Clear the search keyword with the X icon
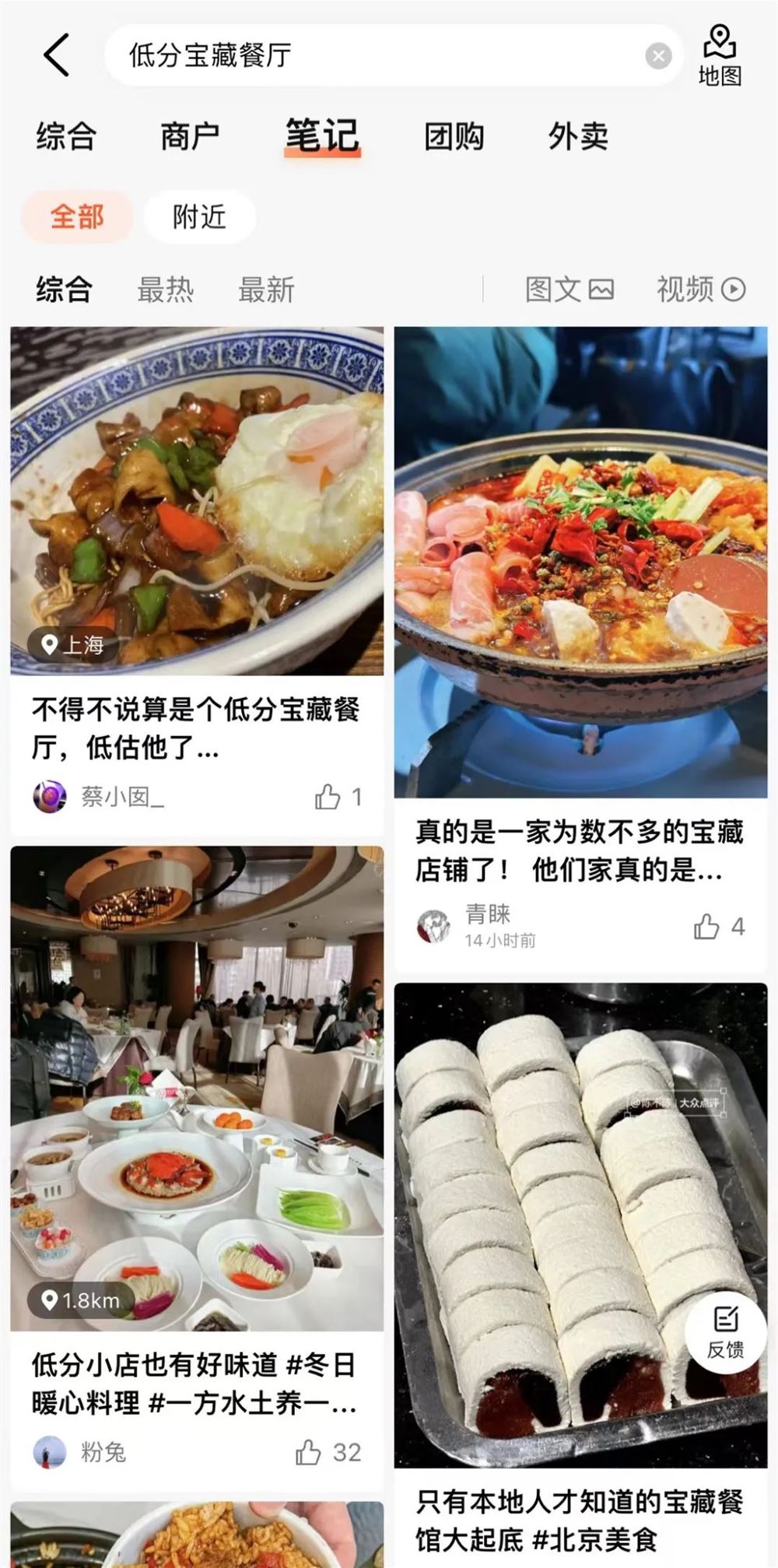Viewport: 778px width, 1568px height. 657,54
